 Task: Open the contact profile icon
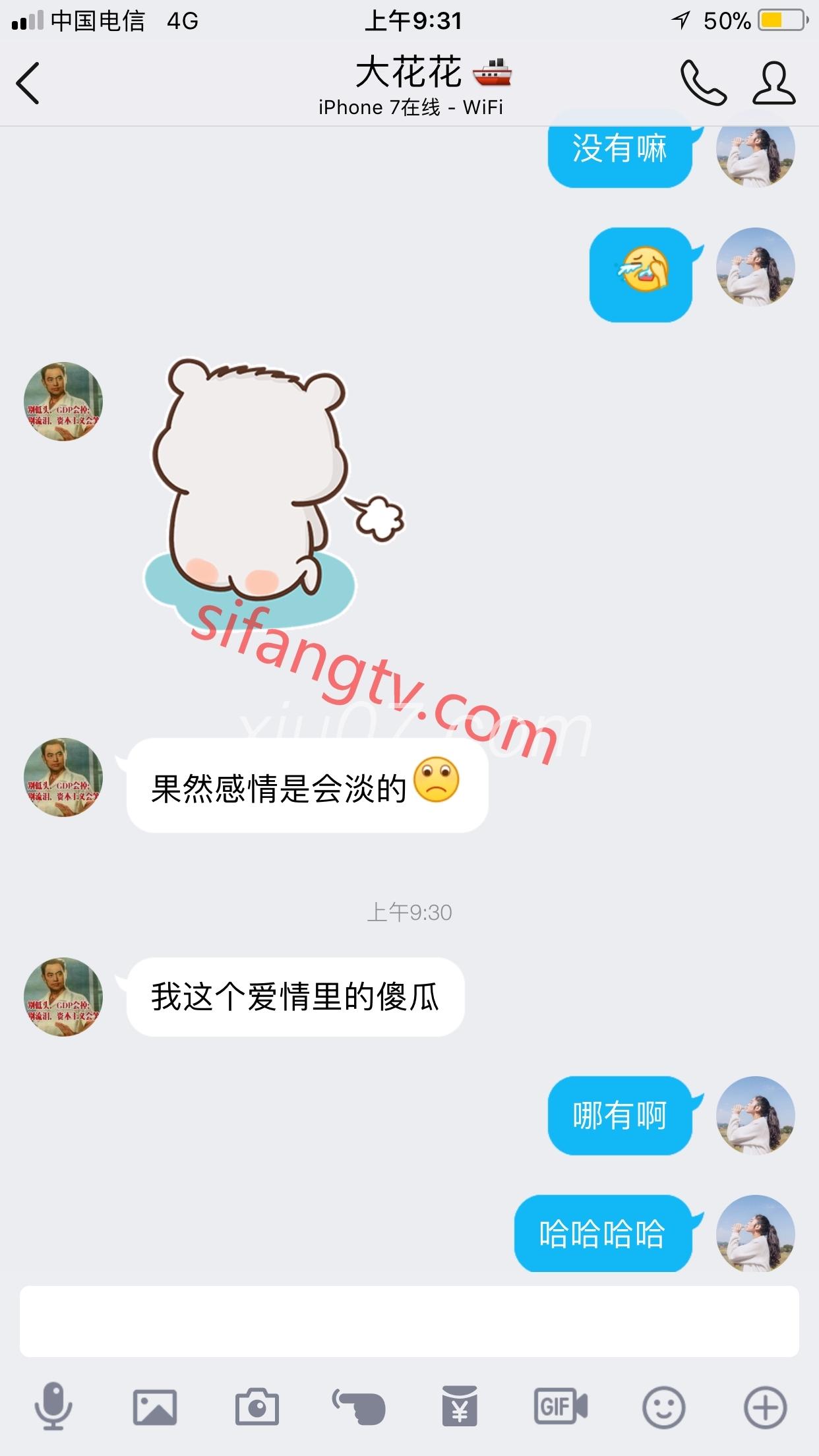[x=774, y=83]
